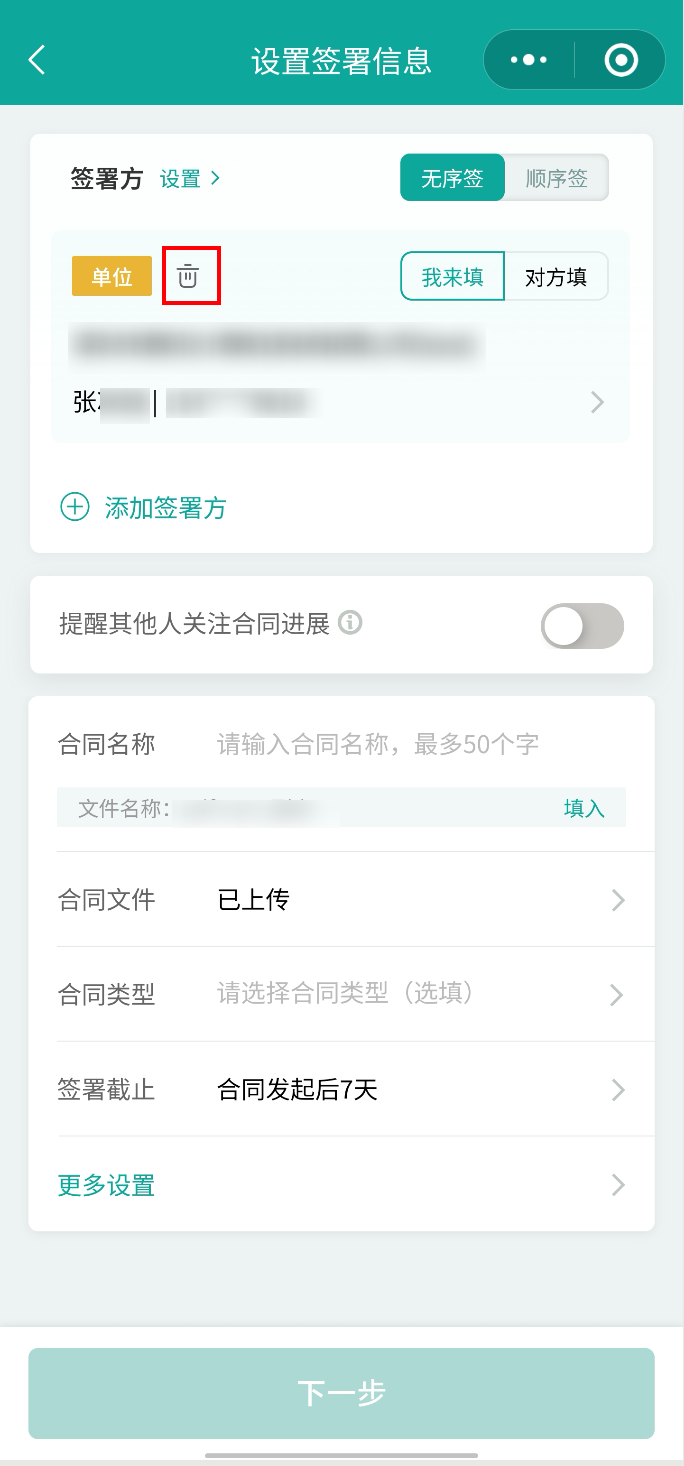This screenshot has height=1466, width=684.
Task: Close the mini program via circle icon
Action: point(621,60)
